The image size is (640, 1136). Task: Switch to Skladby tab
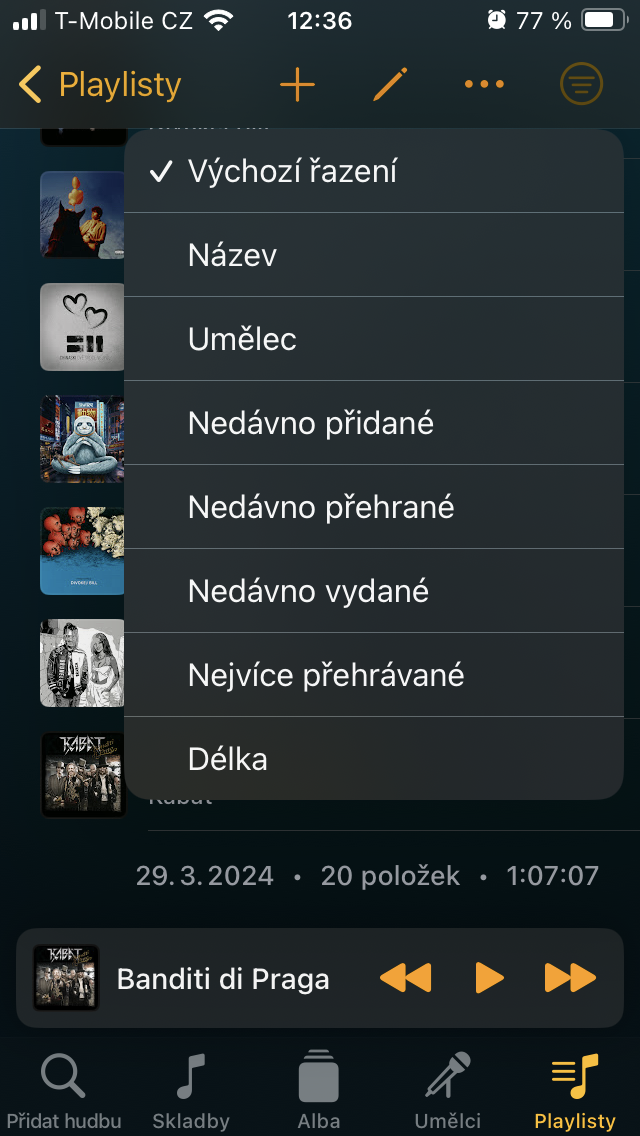click(191, 1090)
